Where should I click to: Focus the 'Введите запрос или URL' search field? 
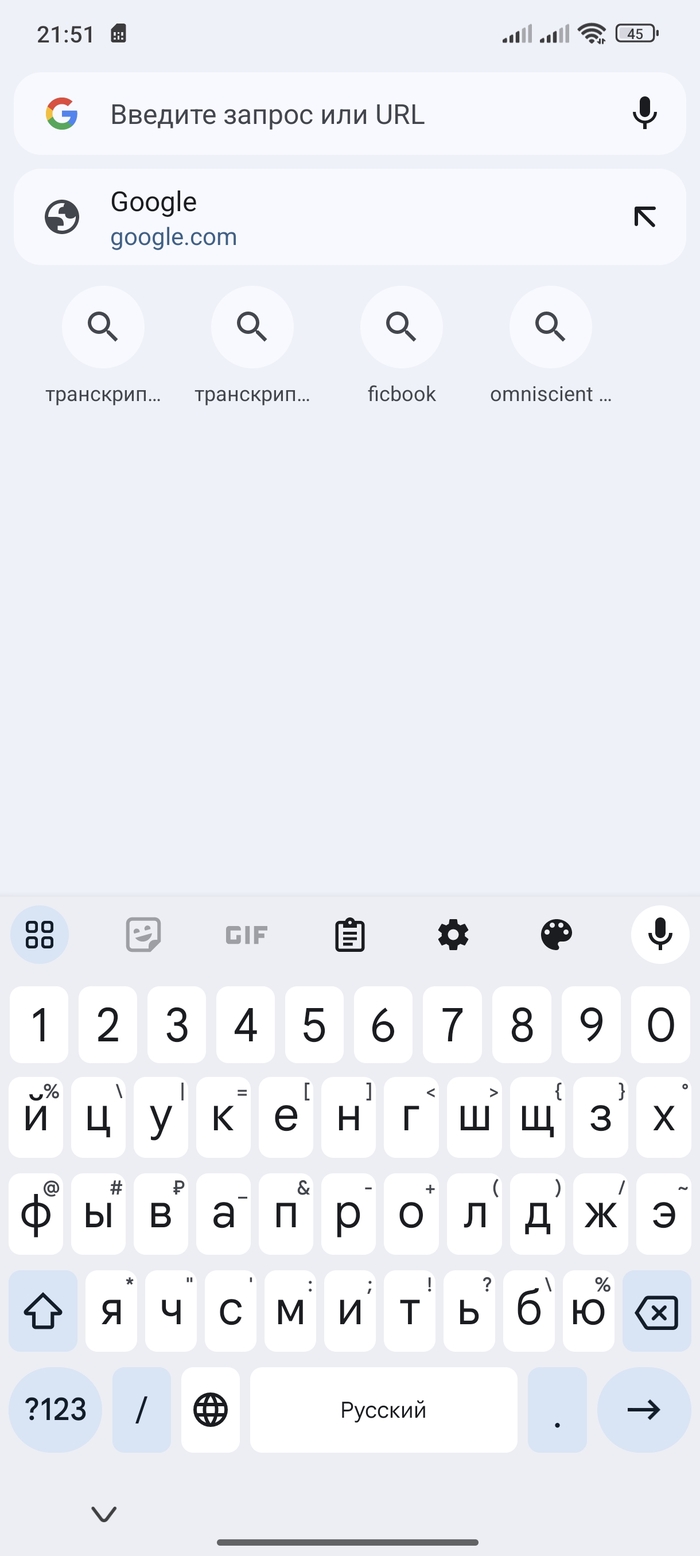coord(330,114)
